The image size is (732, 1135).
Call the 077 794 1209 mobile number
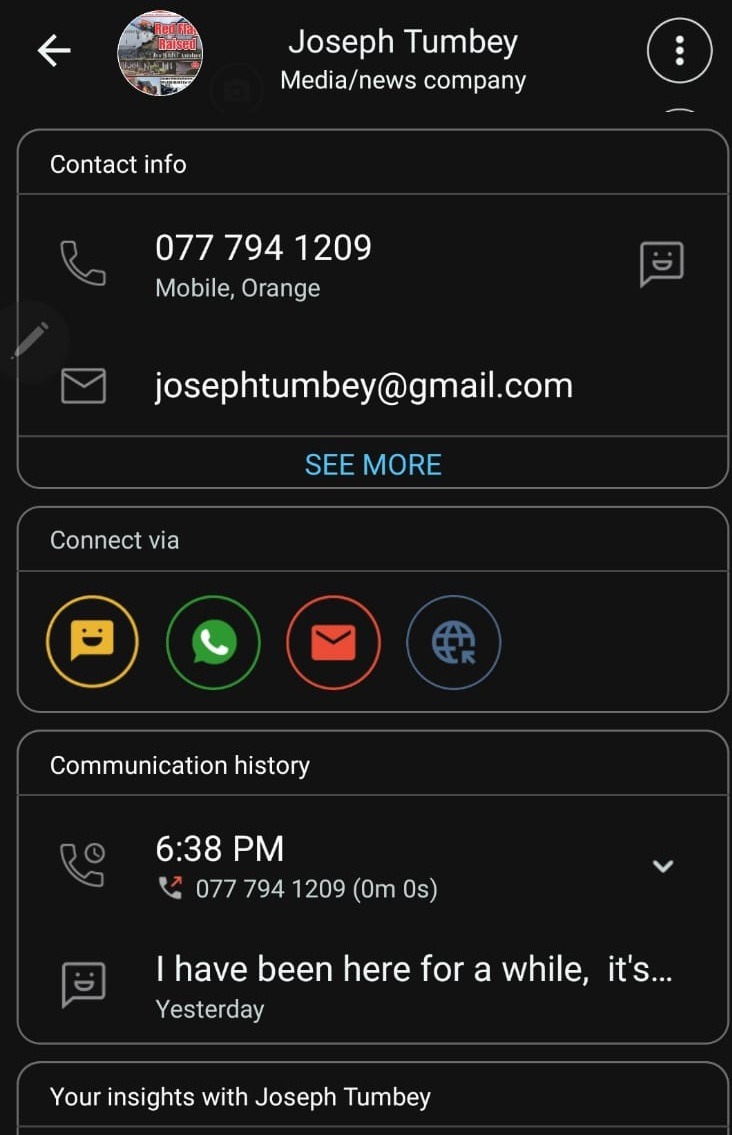point(262,264)
